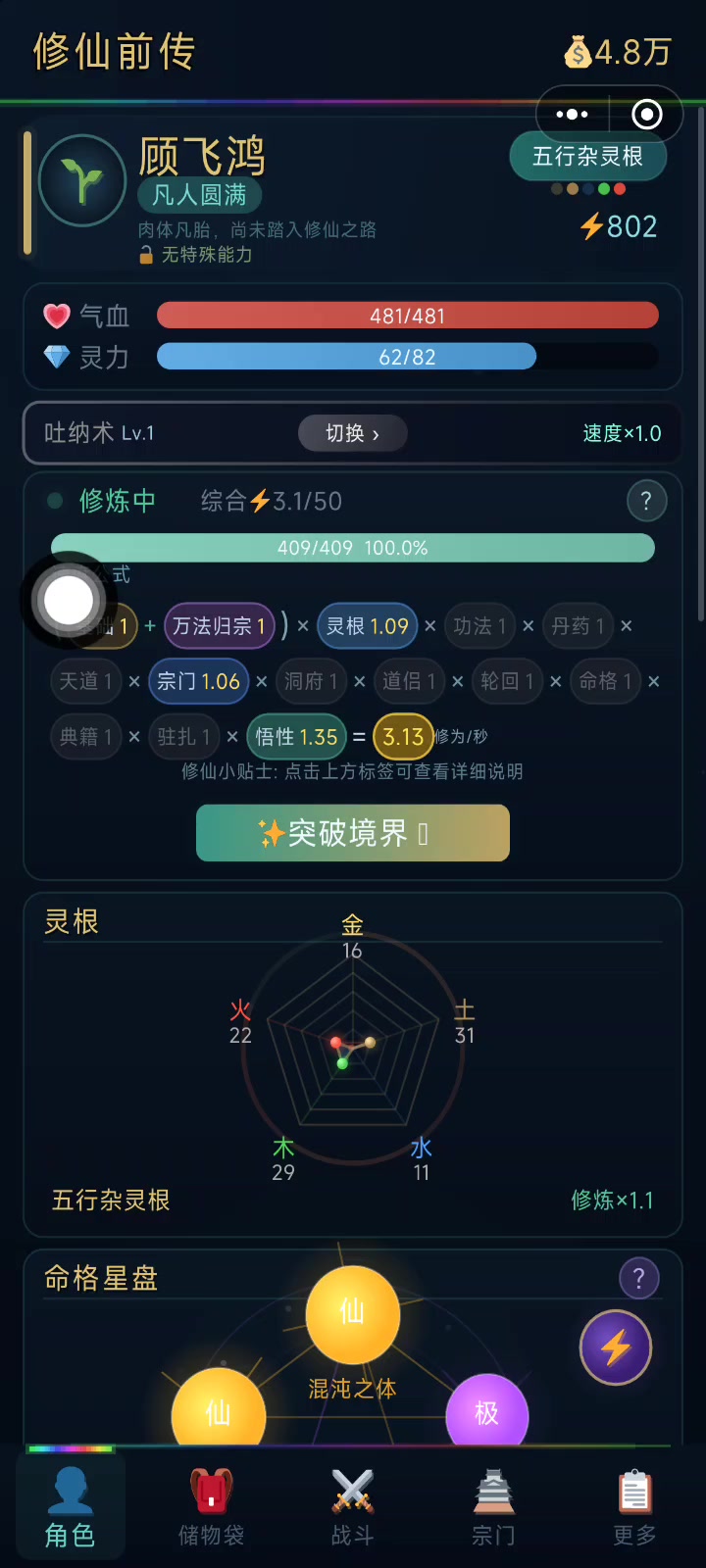
Task: Tap the purple lightning button
Action: (x=616, y=1347)
